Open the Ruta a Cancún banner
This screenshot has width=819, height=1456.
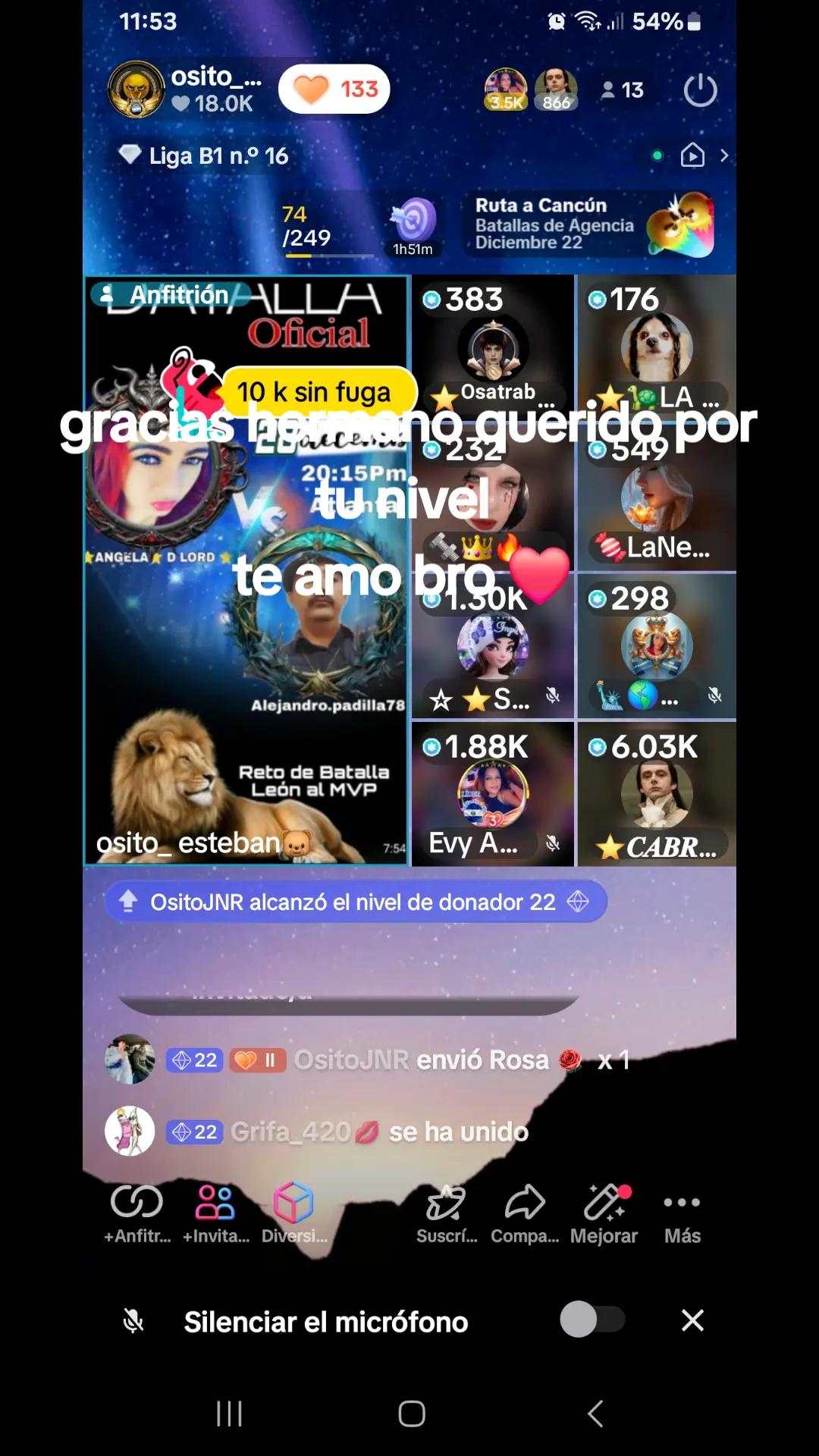pyautogui.click(x=591, y=224)
